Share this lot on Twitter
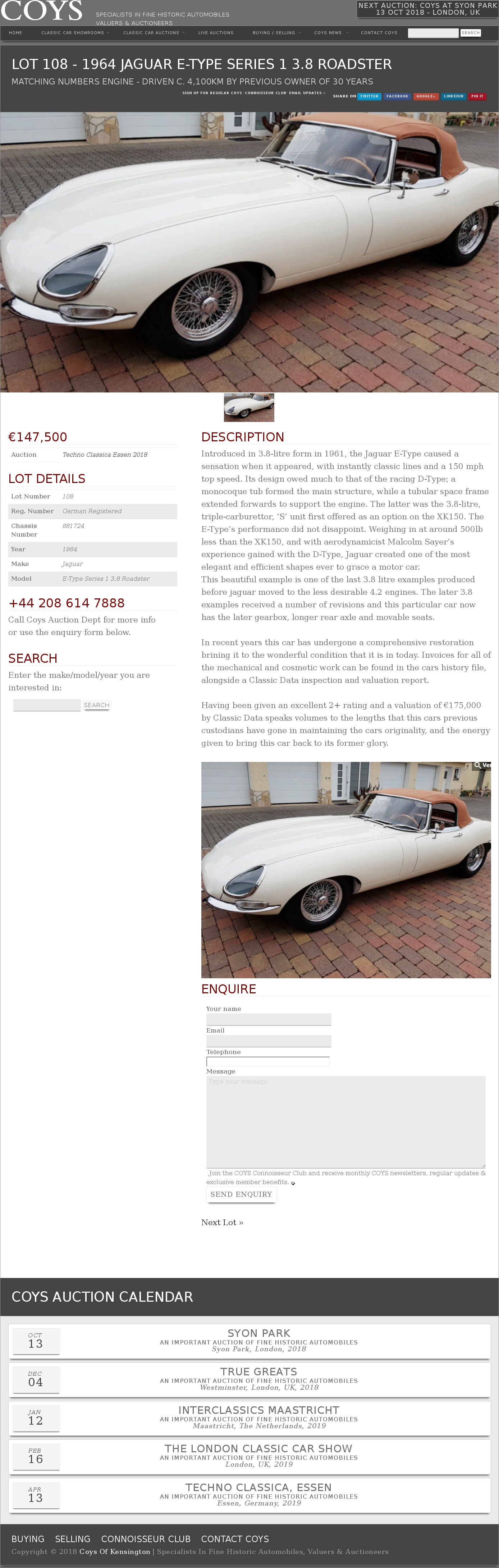499x1568 pixels. tap(369, 96)
